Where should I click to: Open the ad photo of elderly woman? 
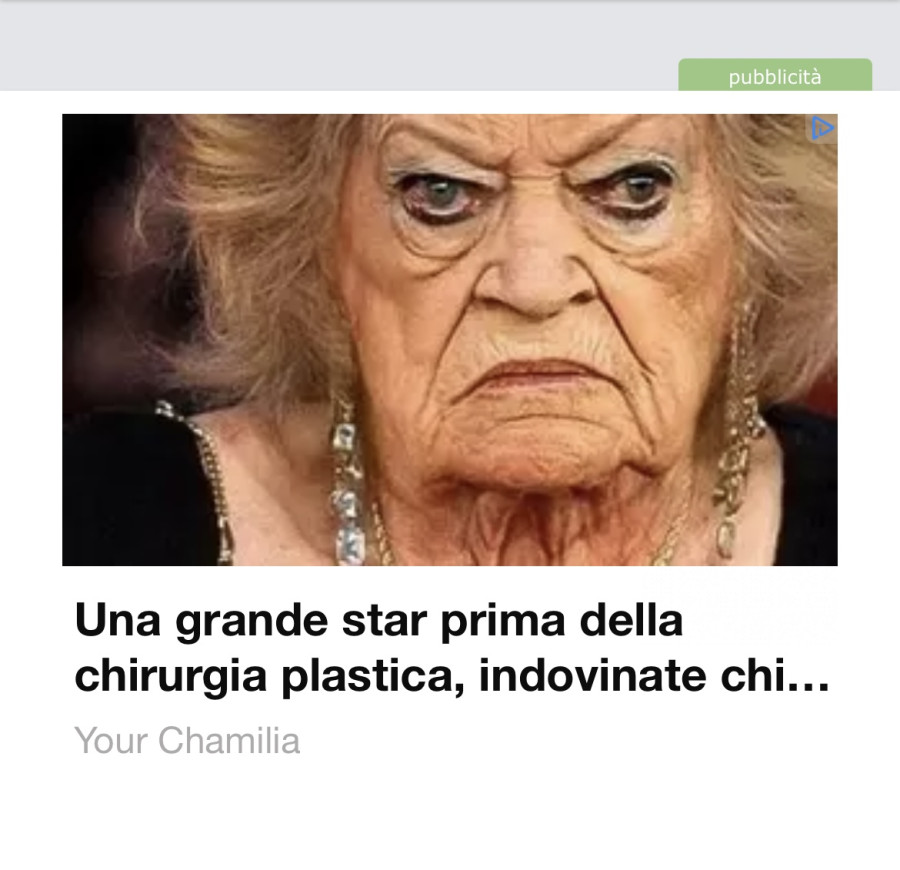[449, 340]
